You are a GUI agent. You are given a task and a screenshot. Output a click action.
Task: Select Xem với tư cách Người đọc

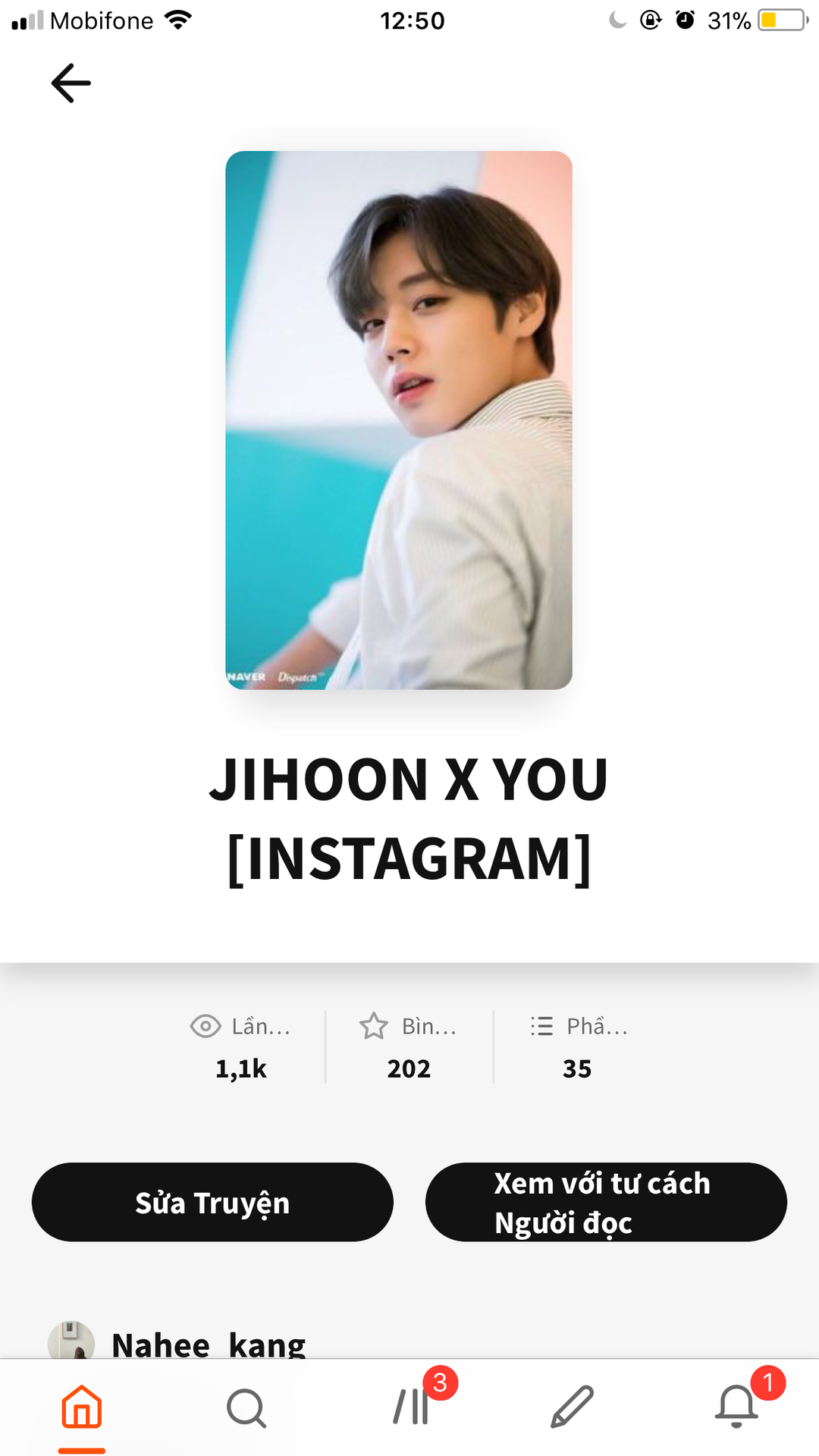coord(606,1202)
